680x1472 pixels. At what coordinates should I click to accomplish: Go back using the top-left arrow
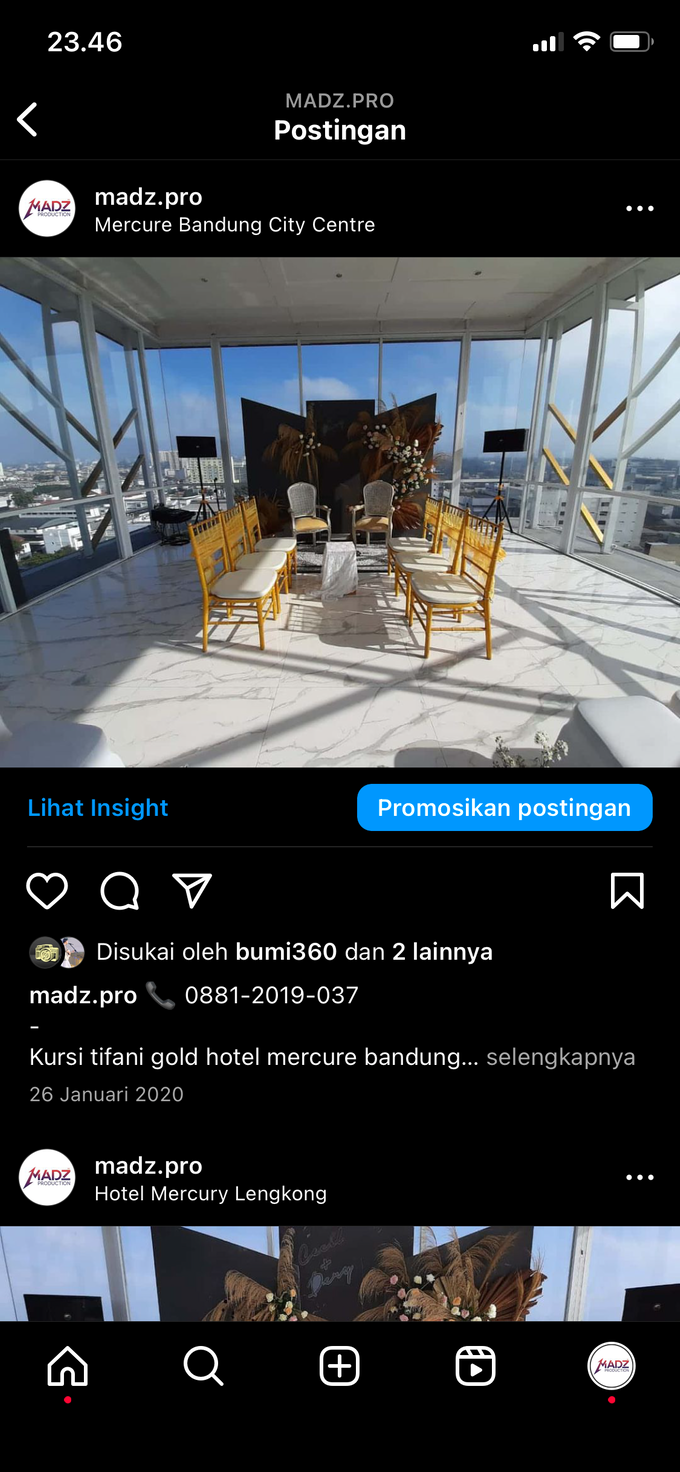tap(28, 120)
